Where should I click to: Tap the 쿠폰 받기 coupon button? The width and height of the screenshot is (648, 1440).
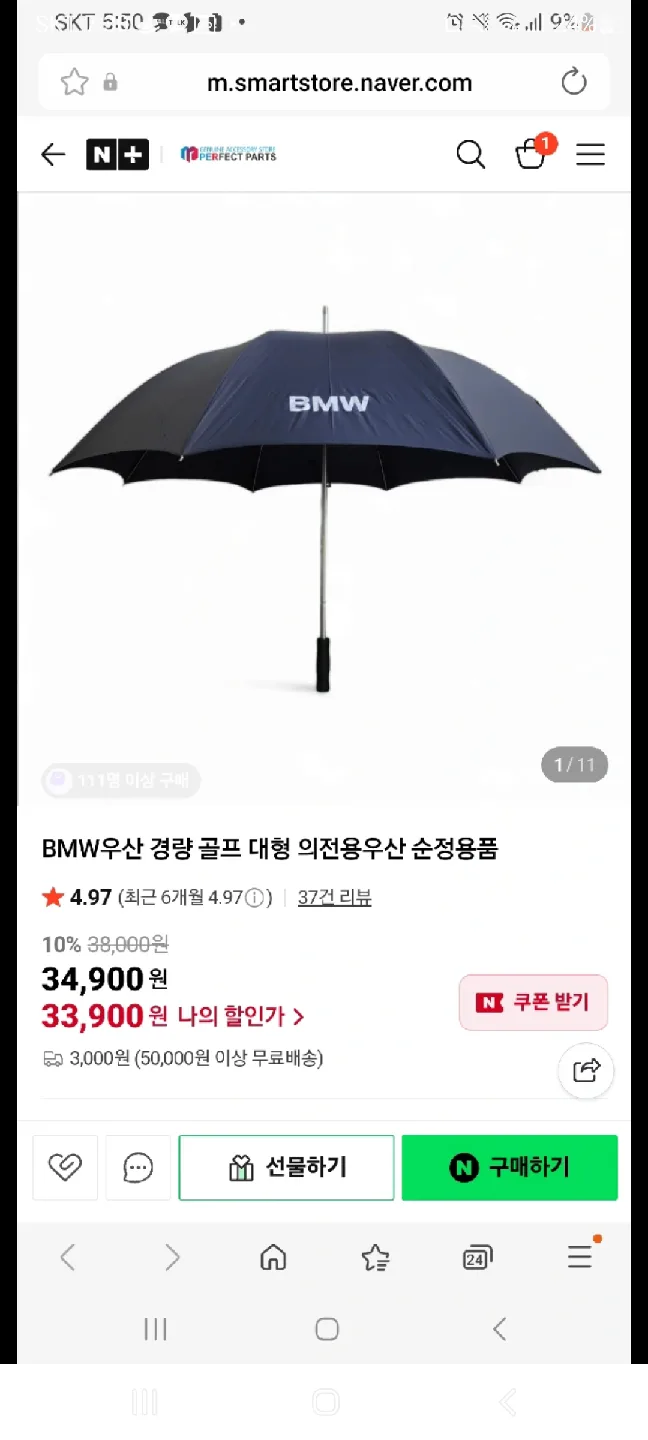[533, 1002]
